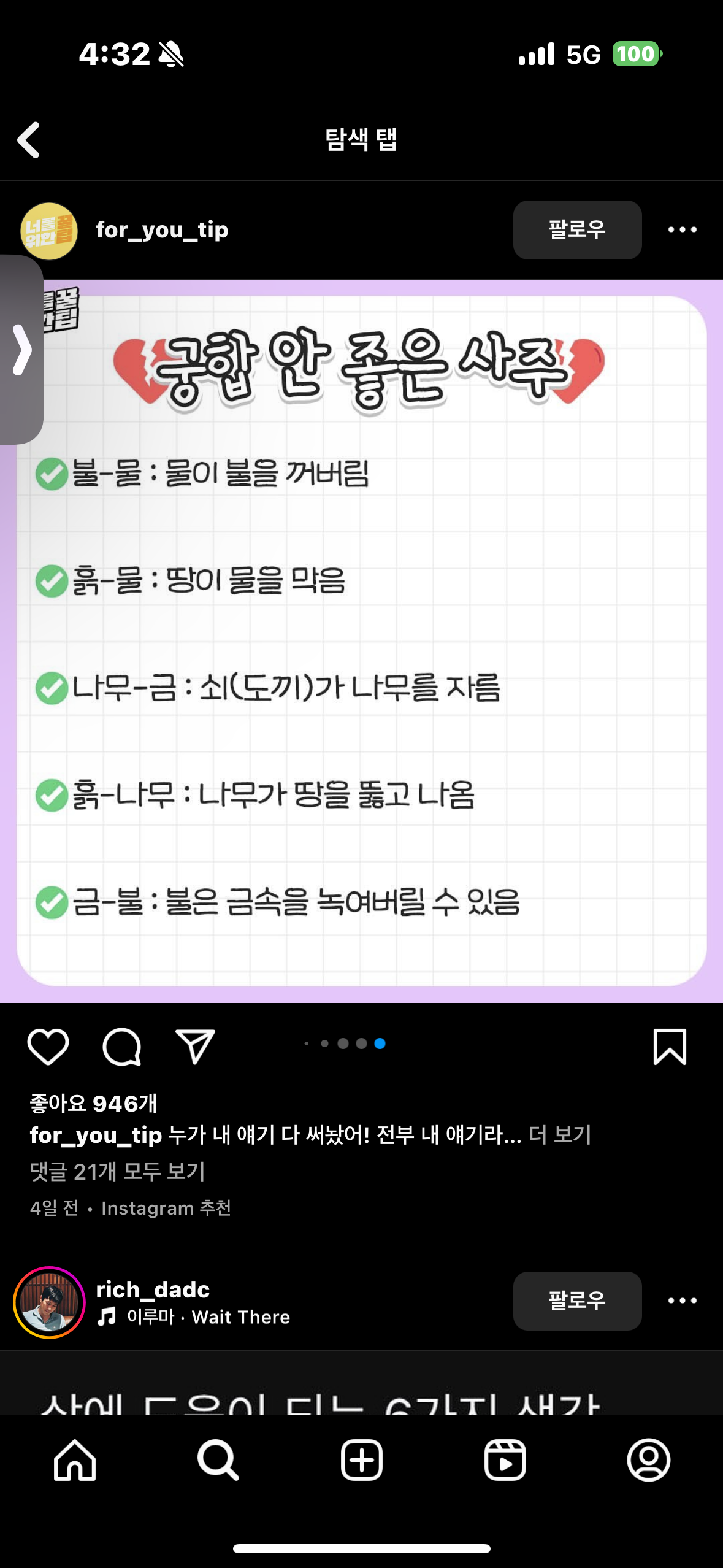Bookmark the for_you_tip post
This screenshot has height=1568, width=723.
pos(670,1047)
